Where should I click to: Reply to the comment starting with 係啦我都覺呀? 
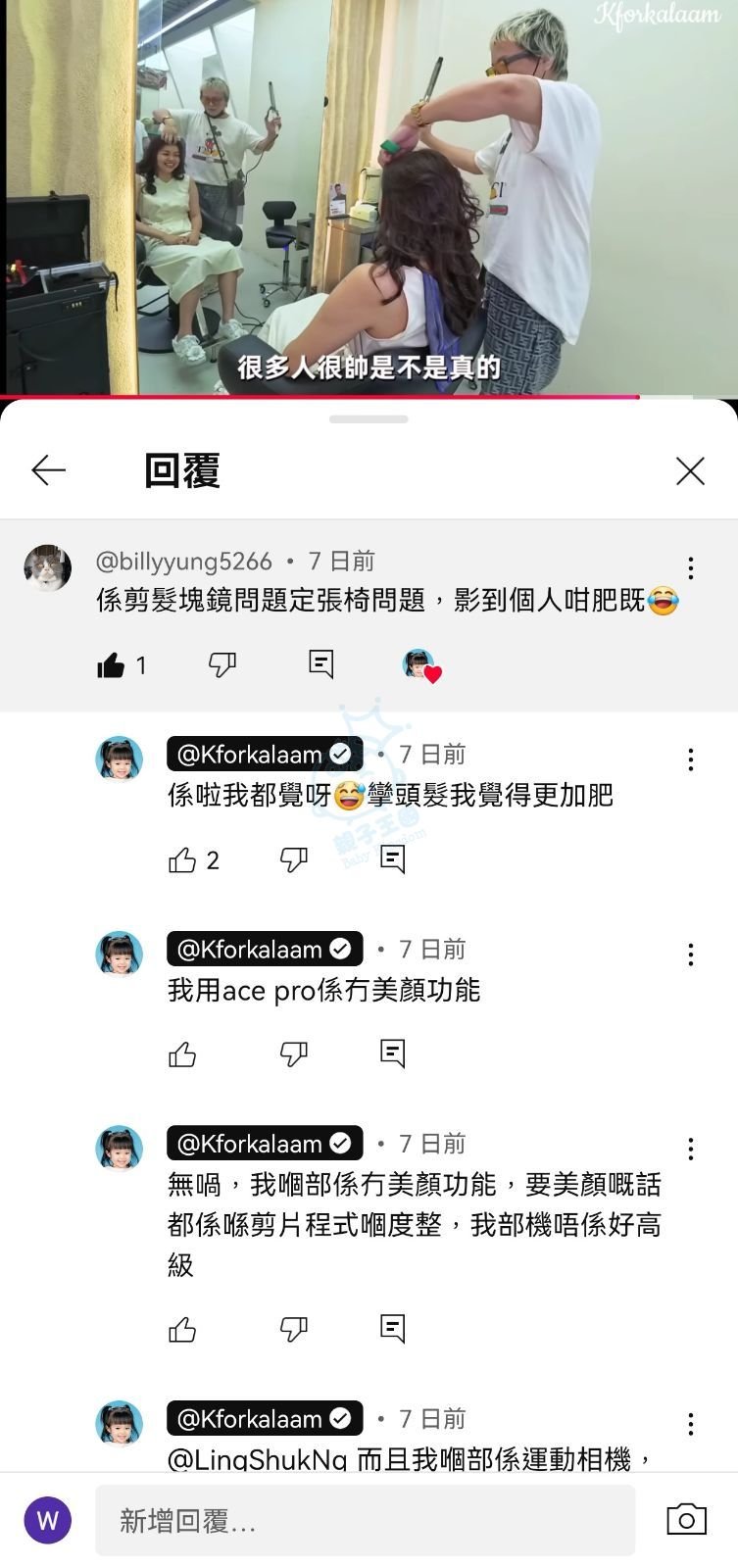point(392,859)
